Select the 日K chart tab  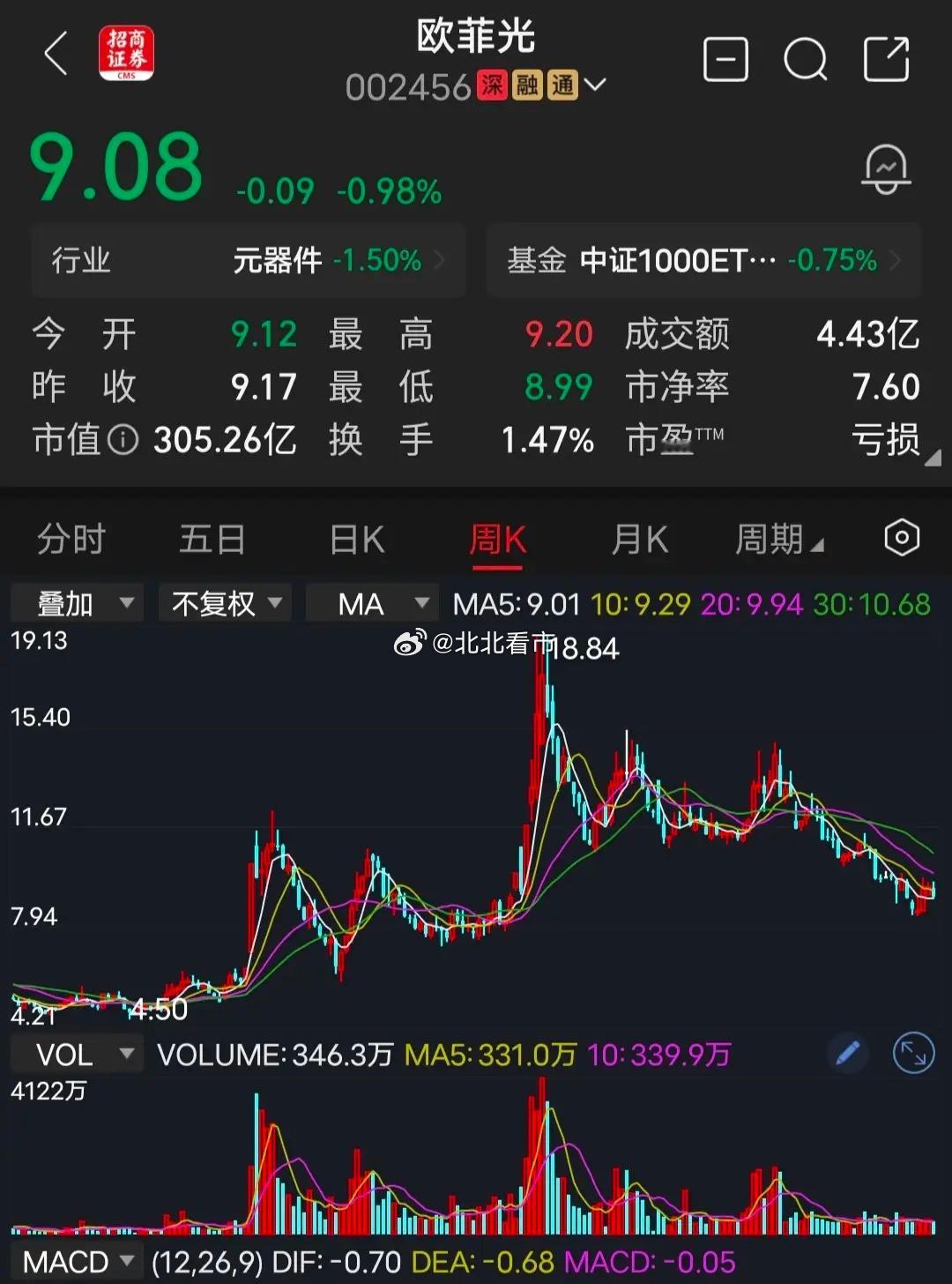(x=356, y=539)
